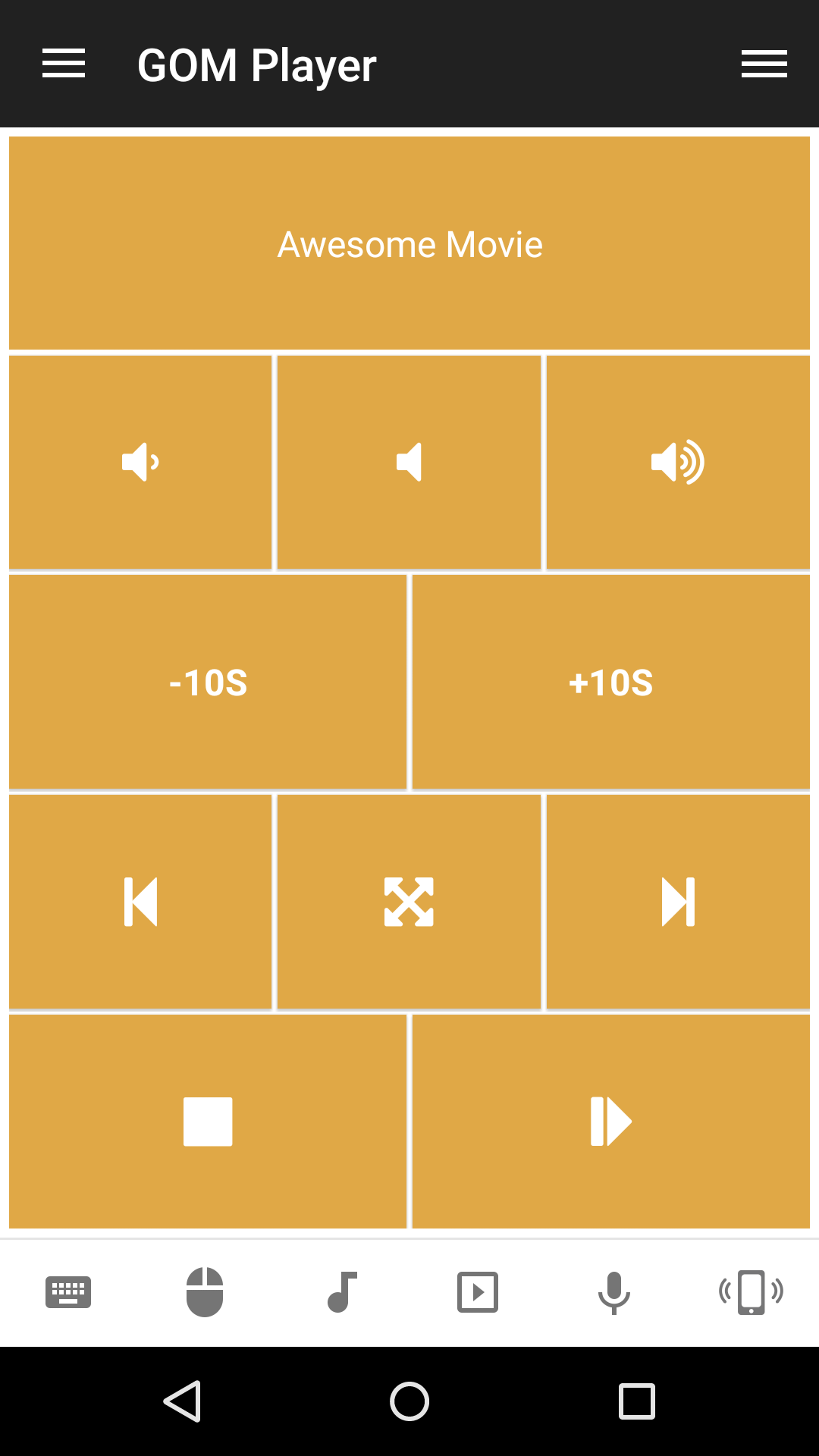Switch to the phone vibration tab
Screen dimensions: 819x1456
point(751,1292)
